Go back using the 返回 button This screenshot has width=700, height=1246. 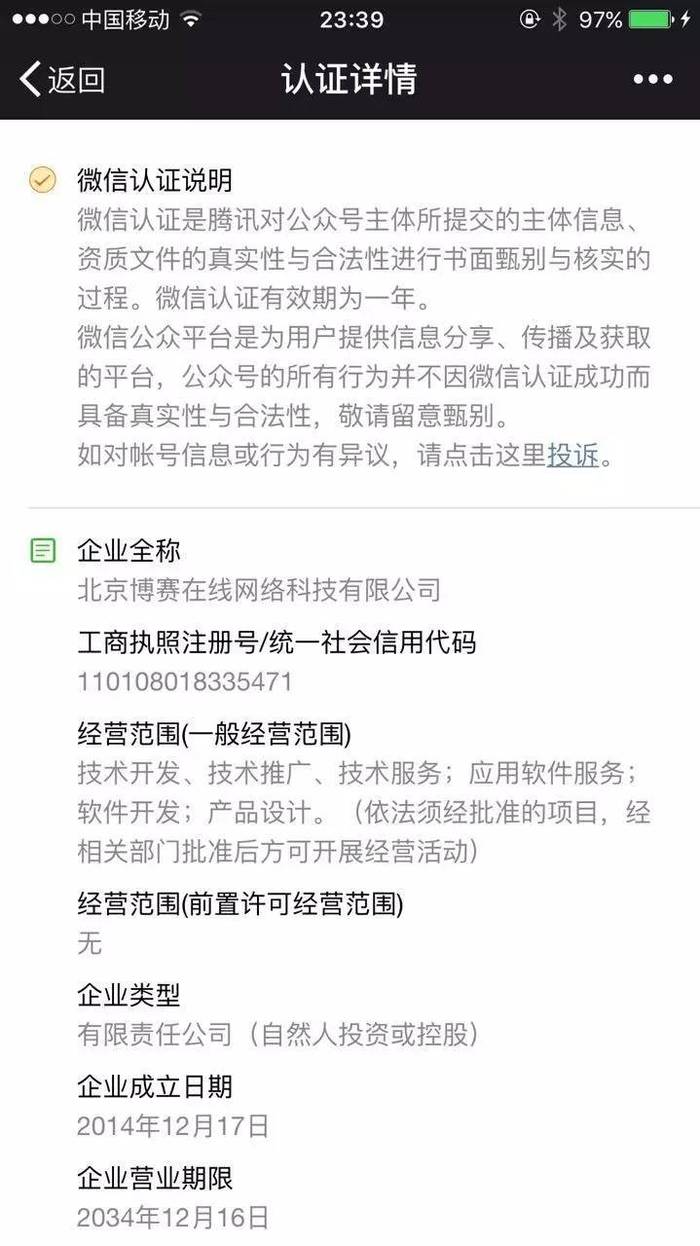(62, 79)
